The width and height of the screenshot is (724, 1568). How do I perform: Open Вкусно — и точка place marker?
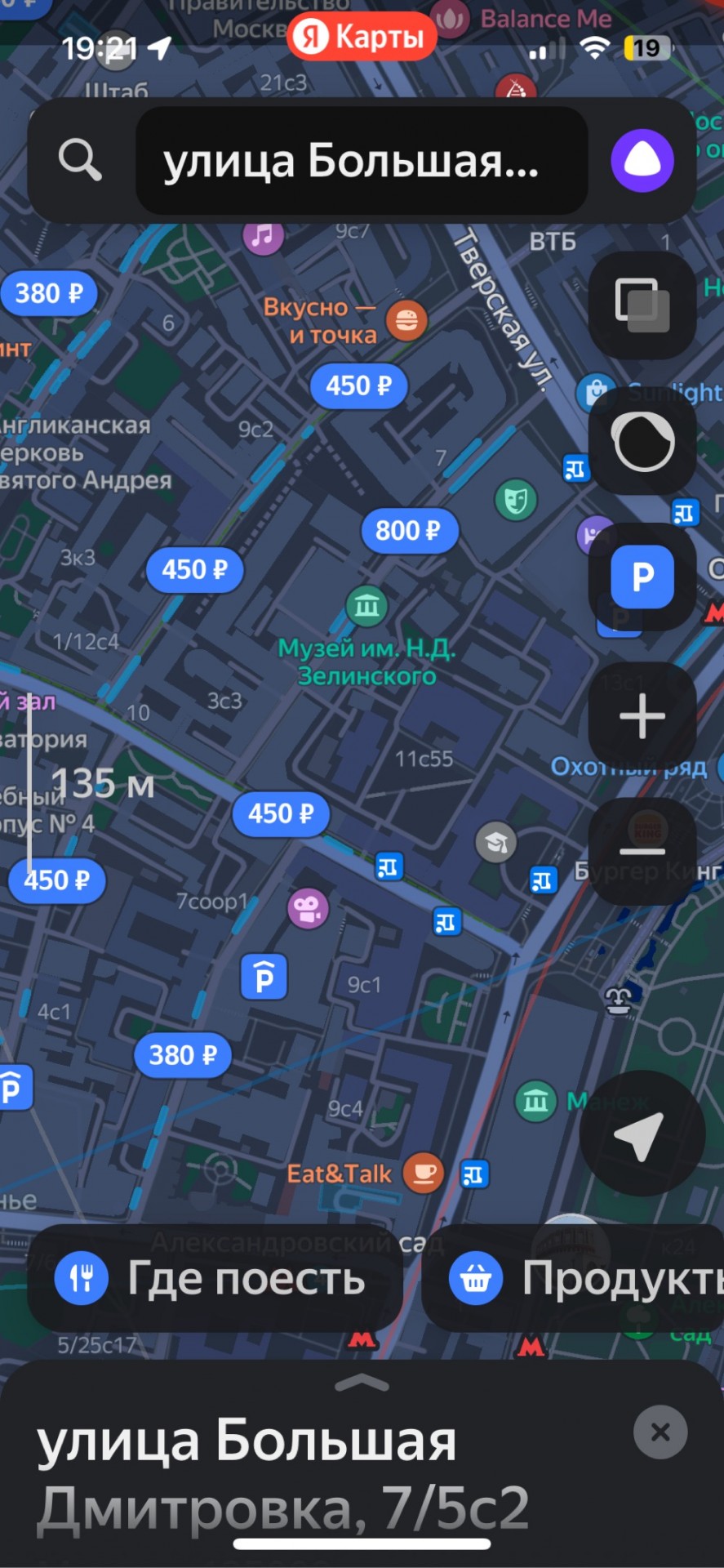point(406,321)
